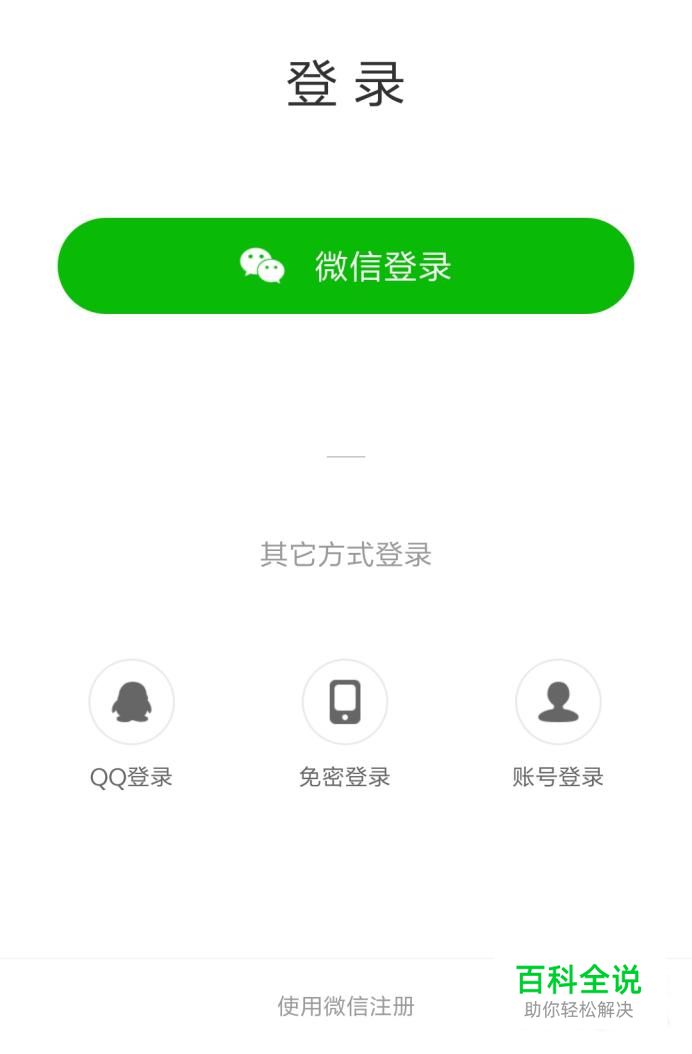Screen dimensions: 692x1054
Task: Select 免密登录 passwordless login
Action: 345,702
